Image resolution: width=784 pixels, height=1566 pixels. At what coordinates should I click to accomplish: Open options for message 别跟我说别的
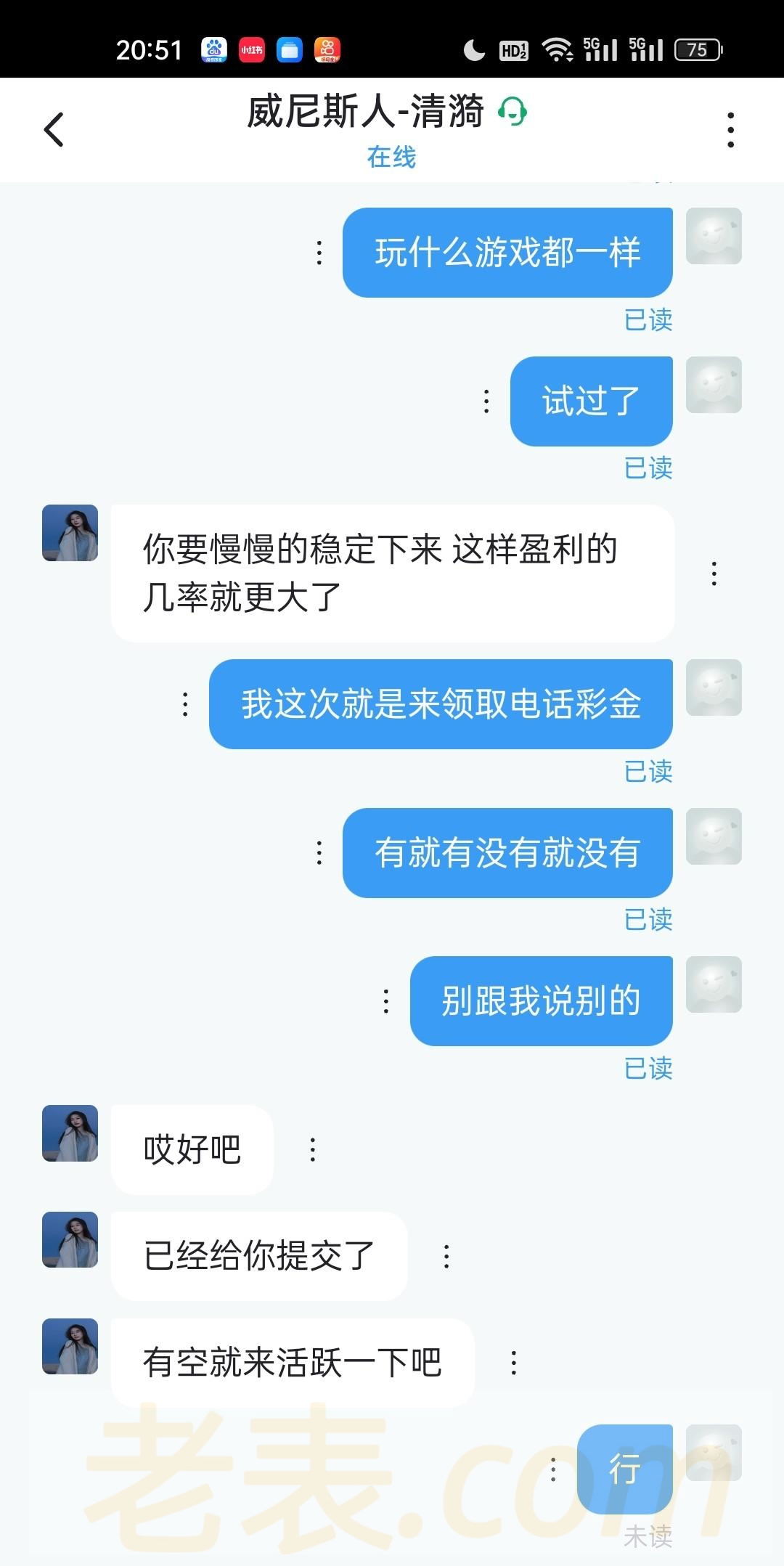click(386, 1001)
